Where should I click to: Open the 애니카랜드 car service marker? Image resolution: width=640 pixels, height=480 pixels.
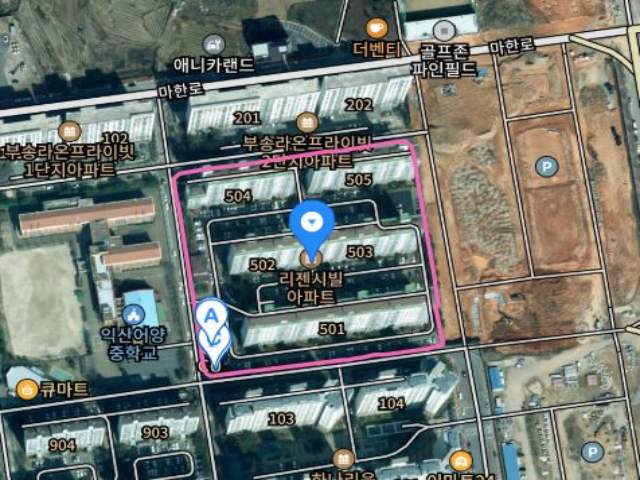[213, 45]
